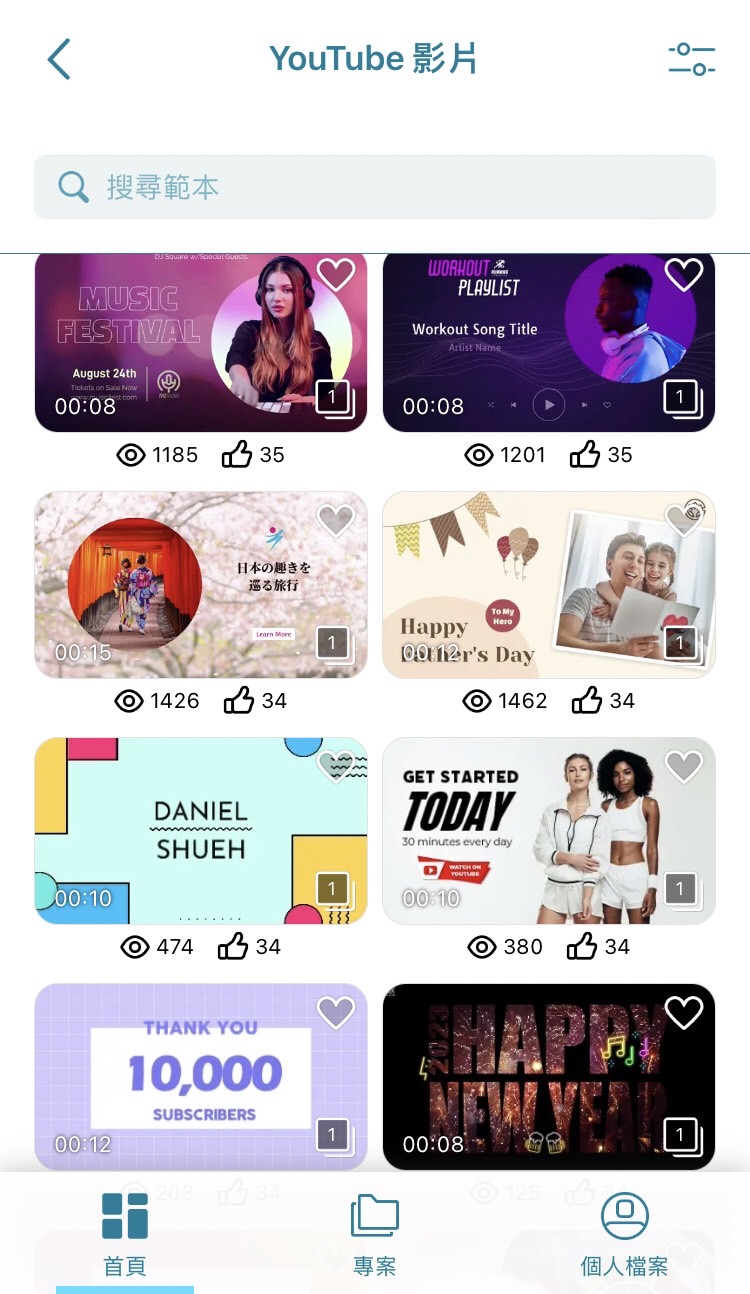Favorite the Music Festival template
Screen dimensions: 750x1294
pos(336,274)
